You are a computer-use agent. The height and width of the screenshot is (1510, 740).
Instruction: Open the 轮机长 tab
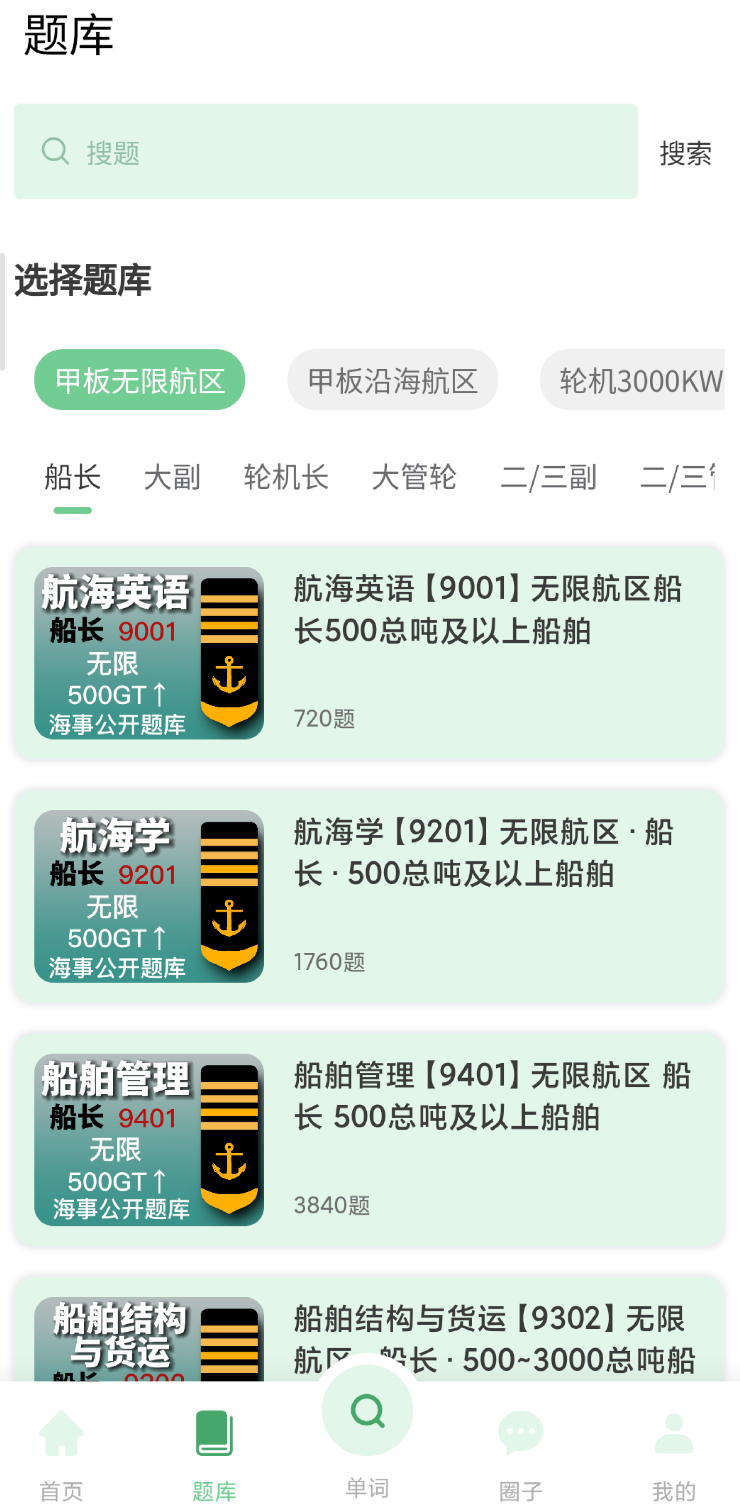(x=285, y=478)
